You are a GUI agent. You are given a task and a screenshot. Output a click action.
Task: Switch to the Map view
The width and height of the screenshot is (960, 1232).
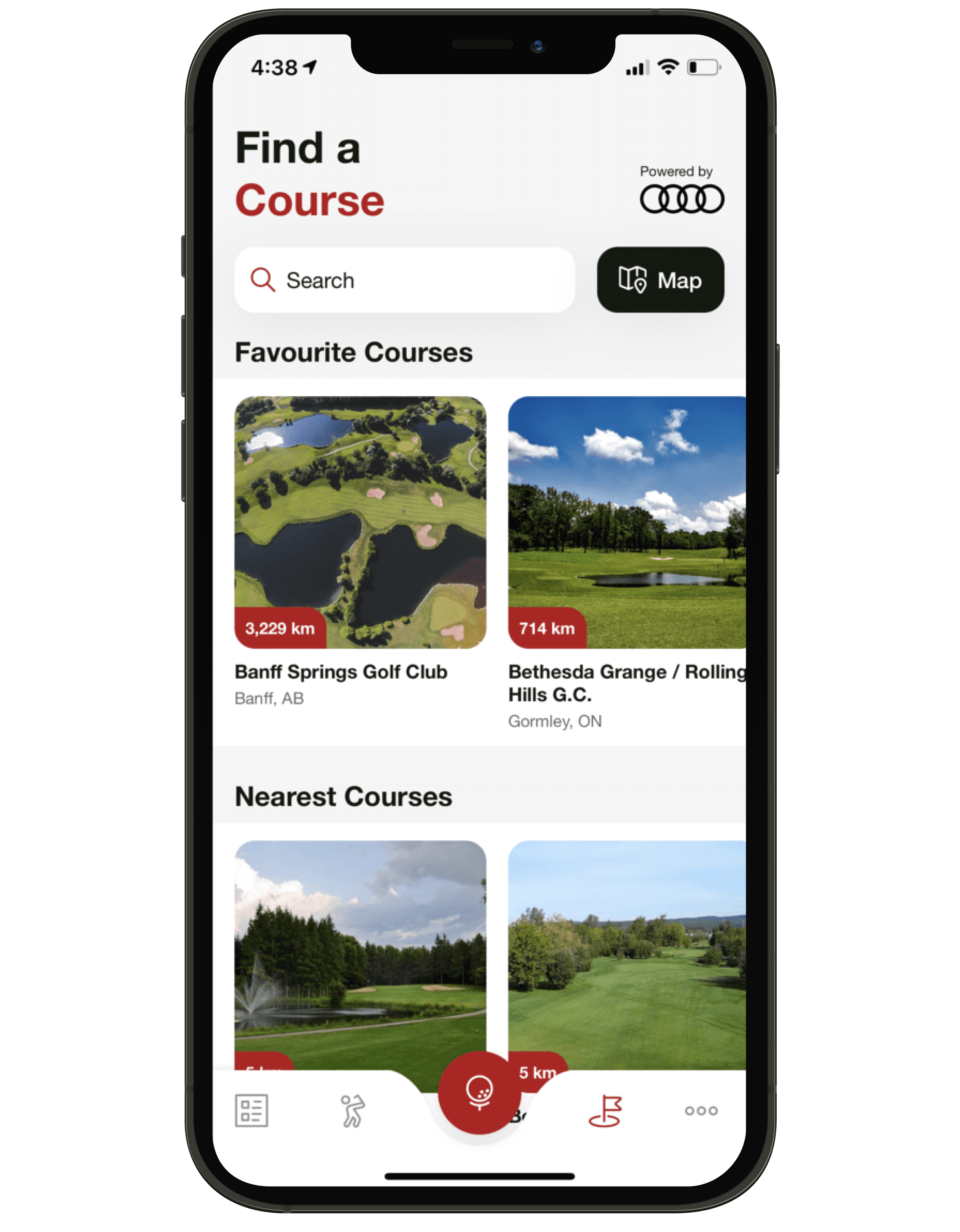tap(660, 280)
